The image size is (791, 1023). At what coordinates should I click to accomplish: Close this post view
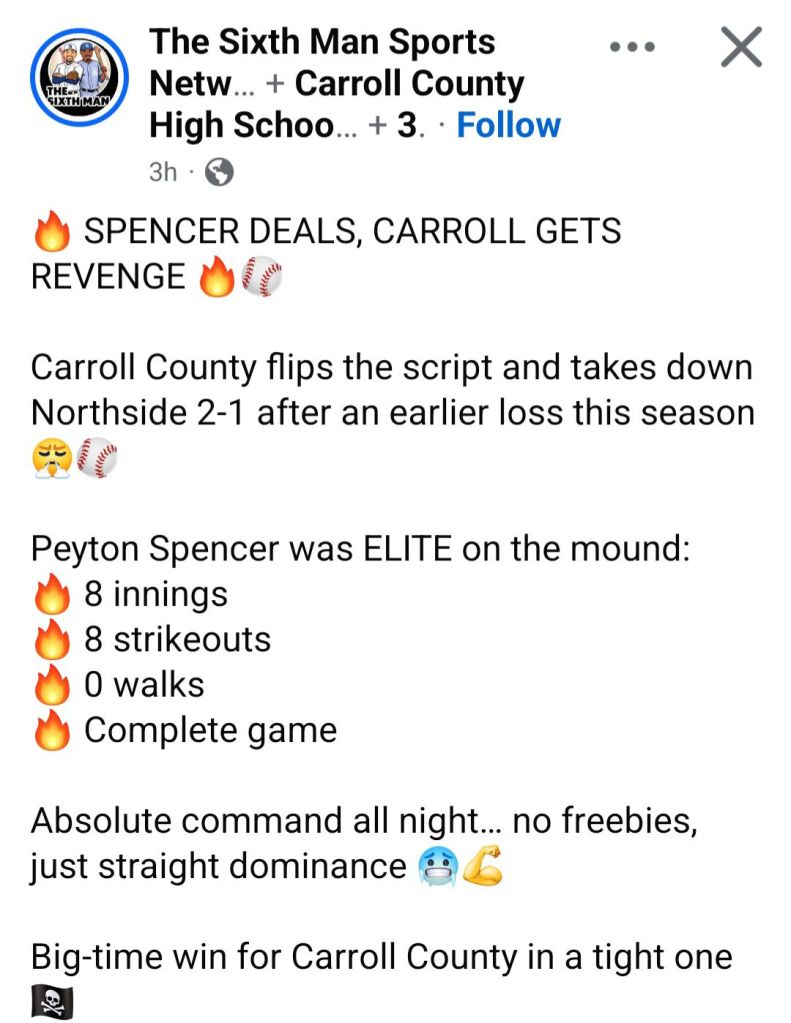pyautogui.click(x=741, y=46)
